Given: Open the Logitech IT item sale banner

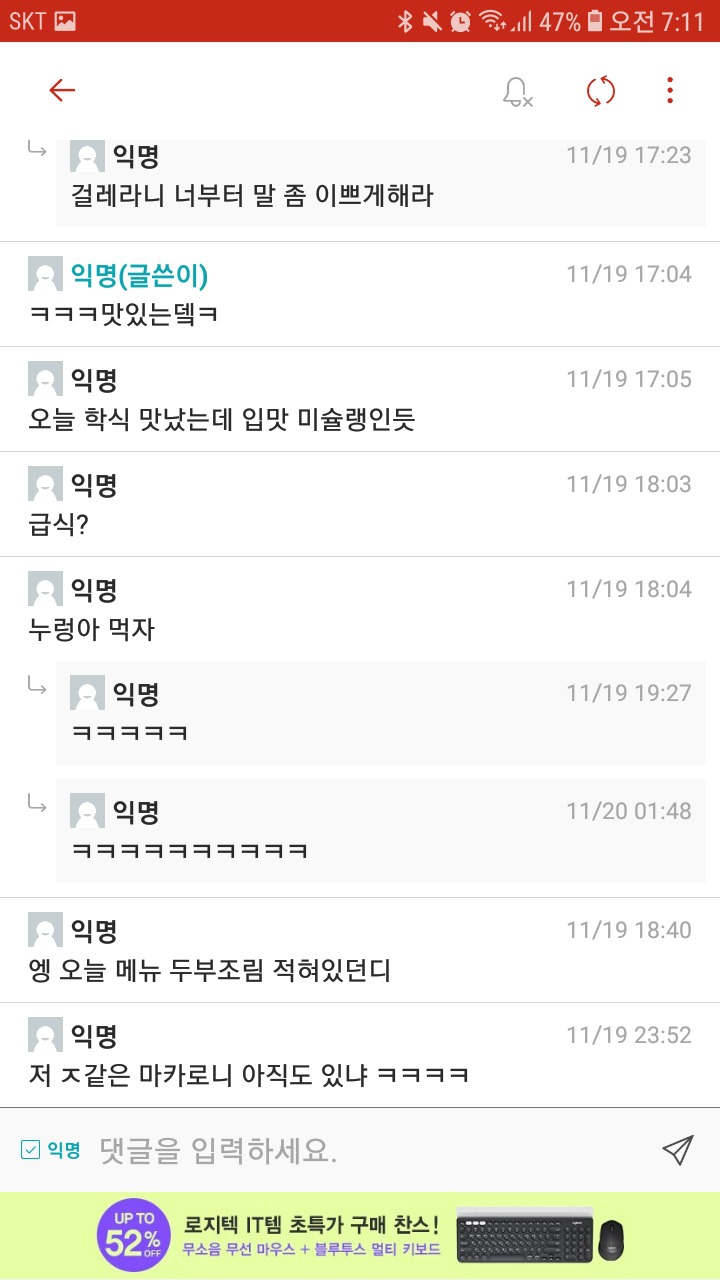Looking at the screenshot, I should click(x=360, y=1236).
